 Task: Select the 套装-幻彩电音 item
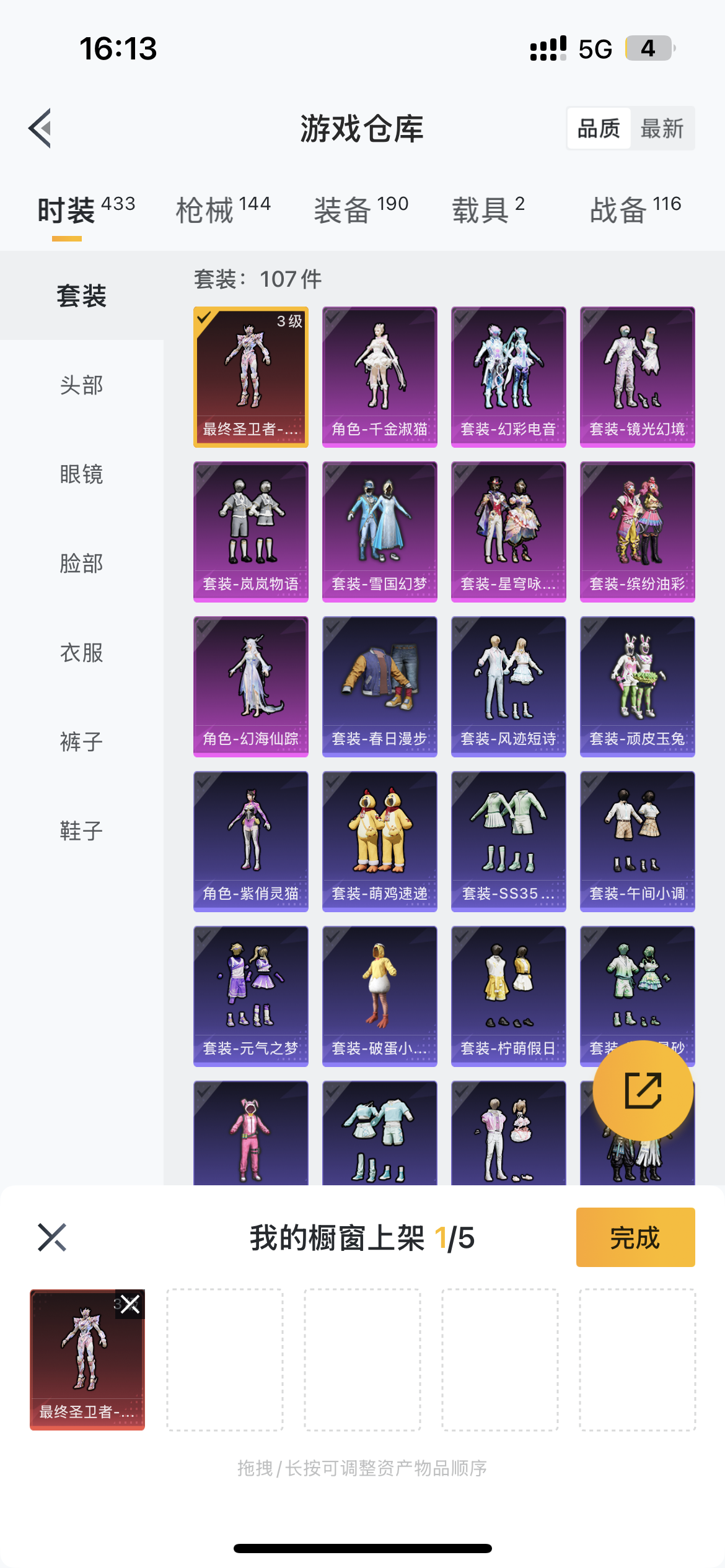pyautogui.click(x=508, y=377)
